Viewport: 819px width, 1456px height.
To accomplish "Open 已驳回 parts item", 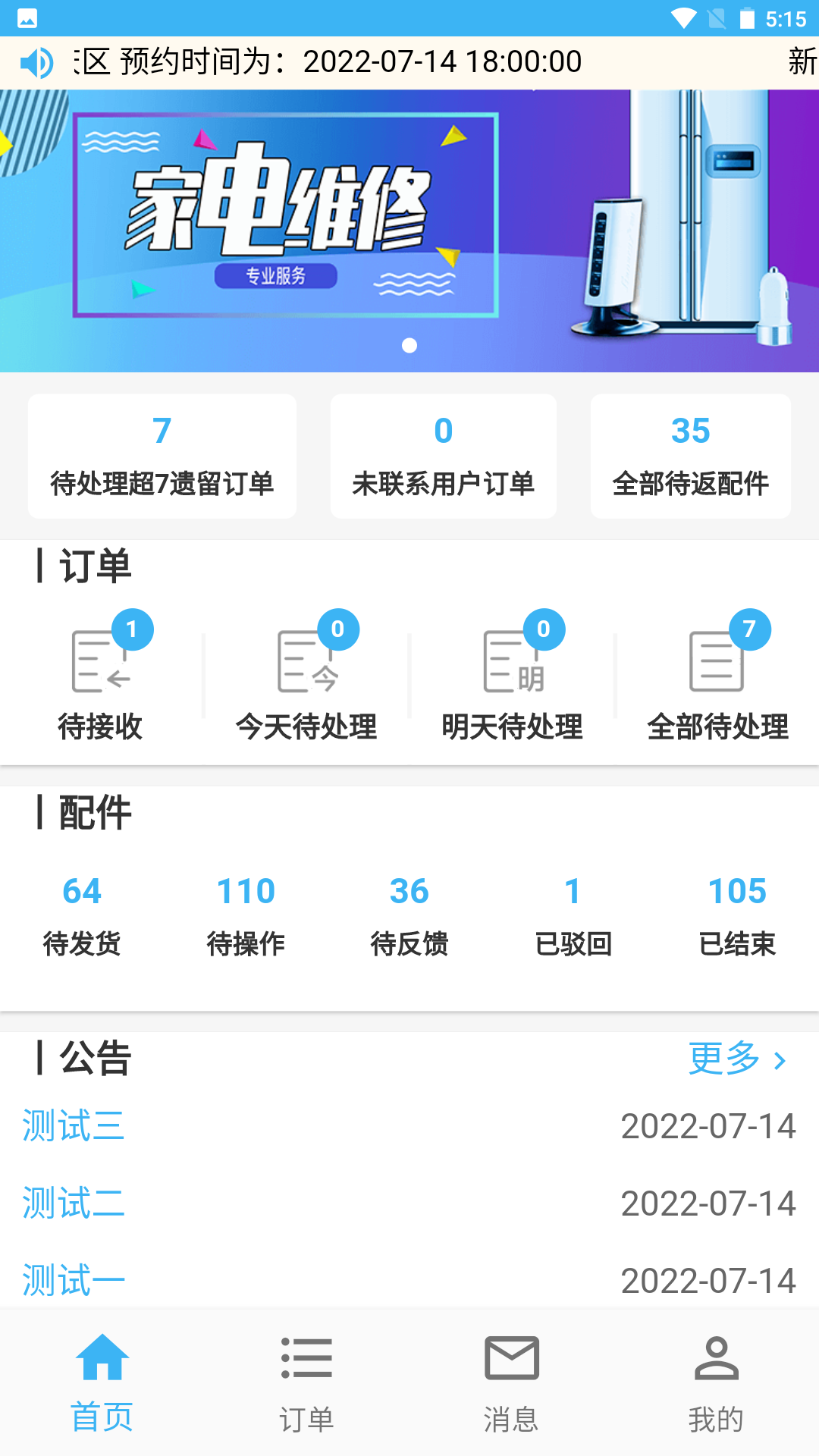I will pyautogui.click(x=573, y=914).
